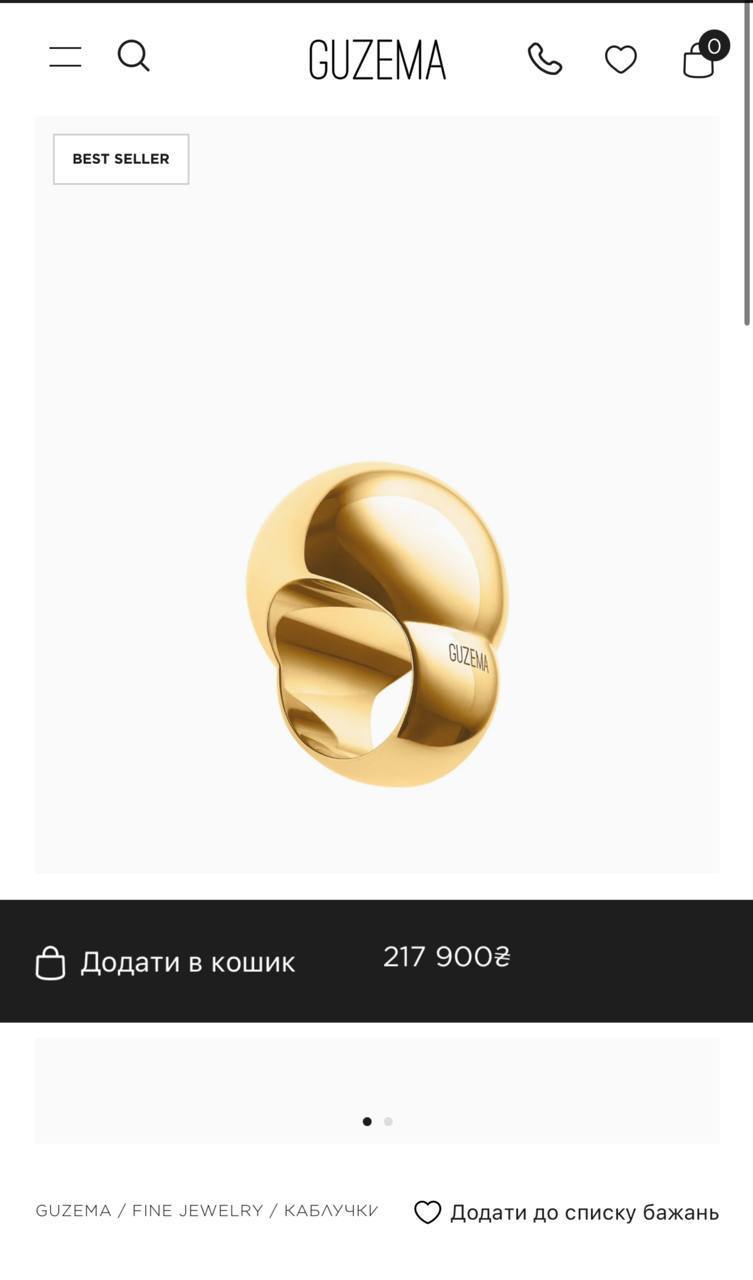The height and width of the screenshot is (1280, 753).
Task: Go to GUZEMA home page
Action: 377,60
